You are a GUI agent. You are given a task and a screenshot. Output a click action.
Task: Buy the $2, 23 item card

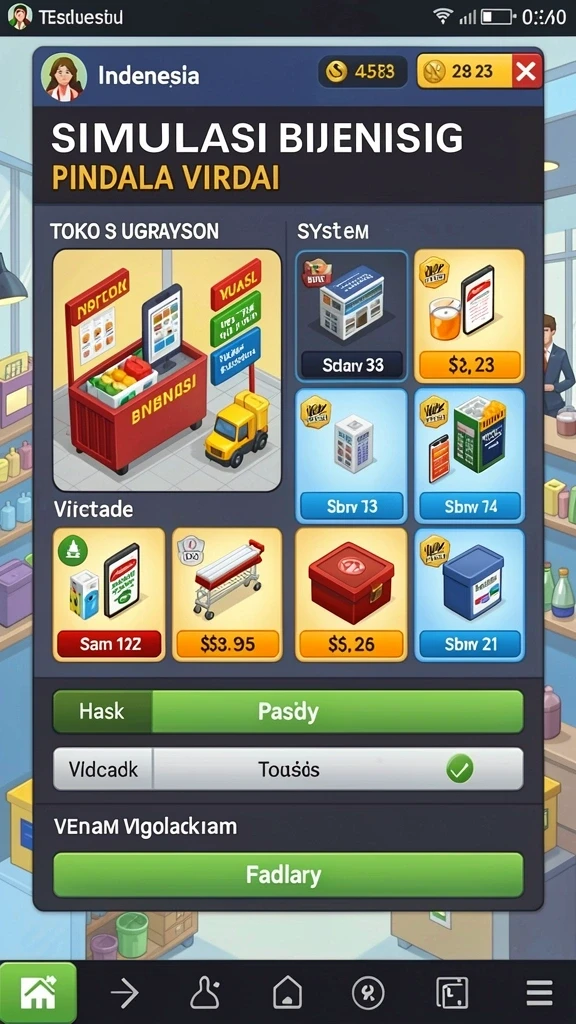pyautogui.click(x=470, y=316)
